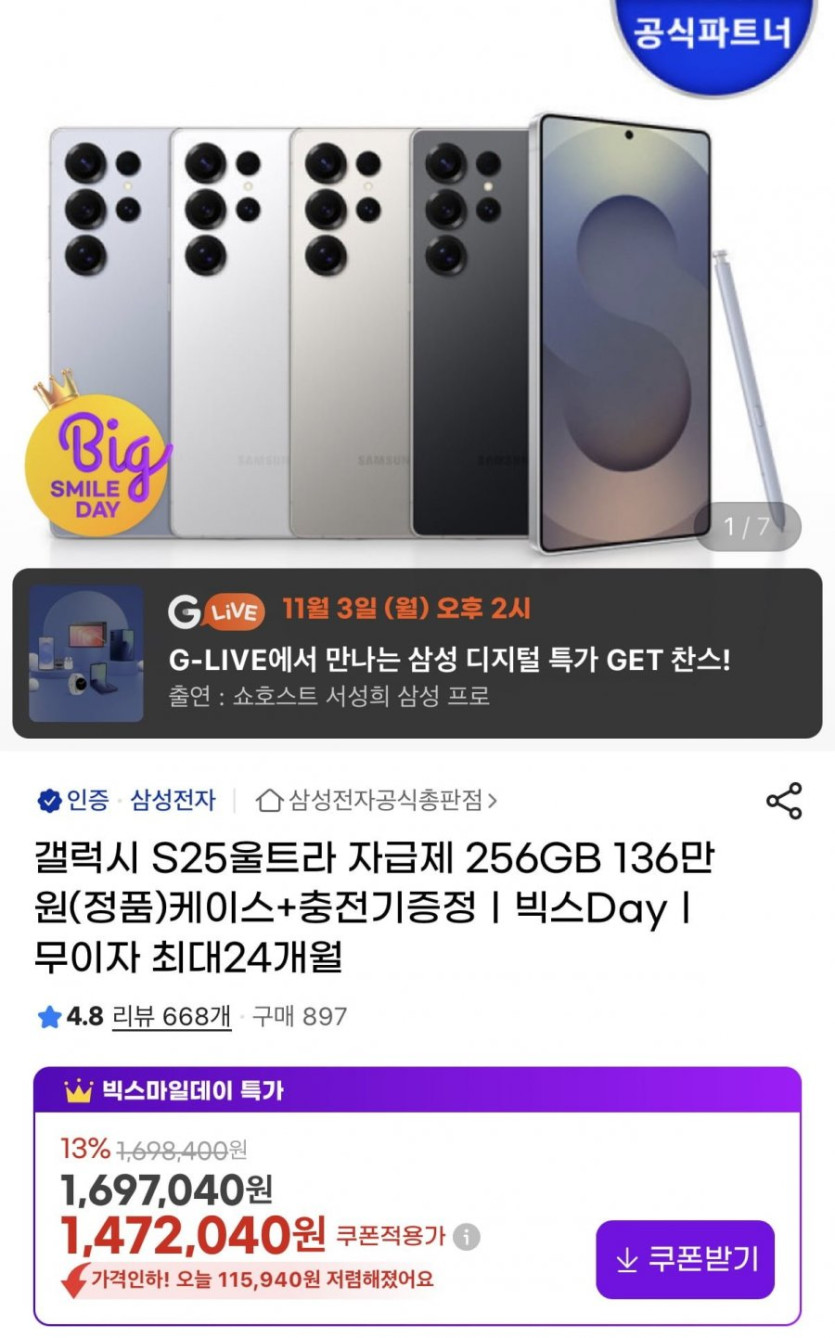Share this product with the share icon

click(x=784, y=801)
